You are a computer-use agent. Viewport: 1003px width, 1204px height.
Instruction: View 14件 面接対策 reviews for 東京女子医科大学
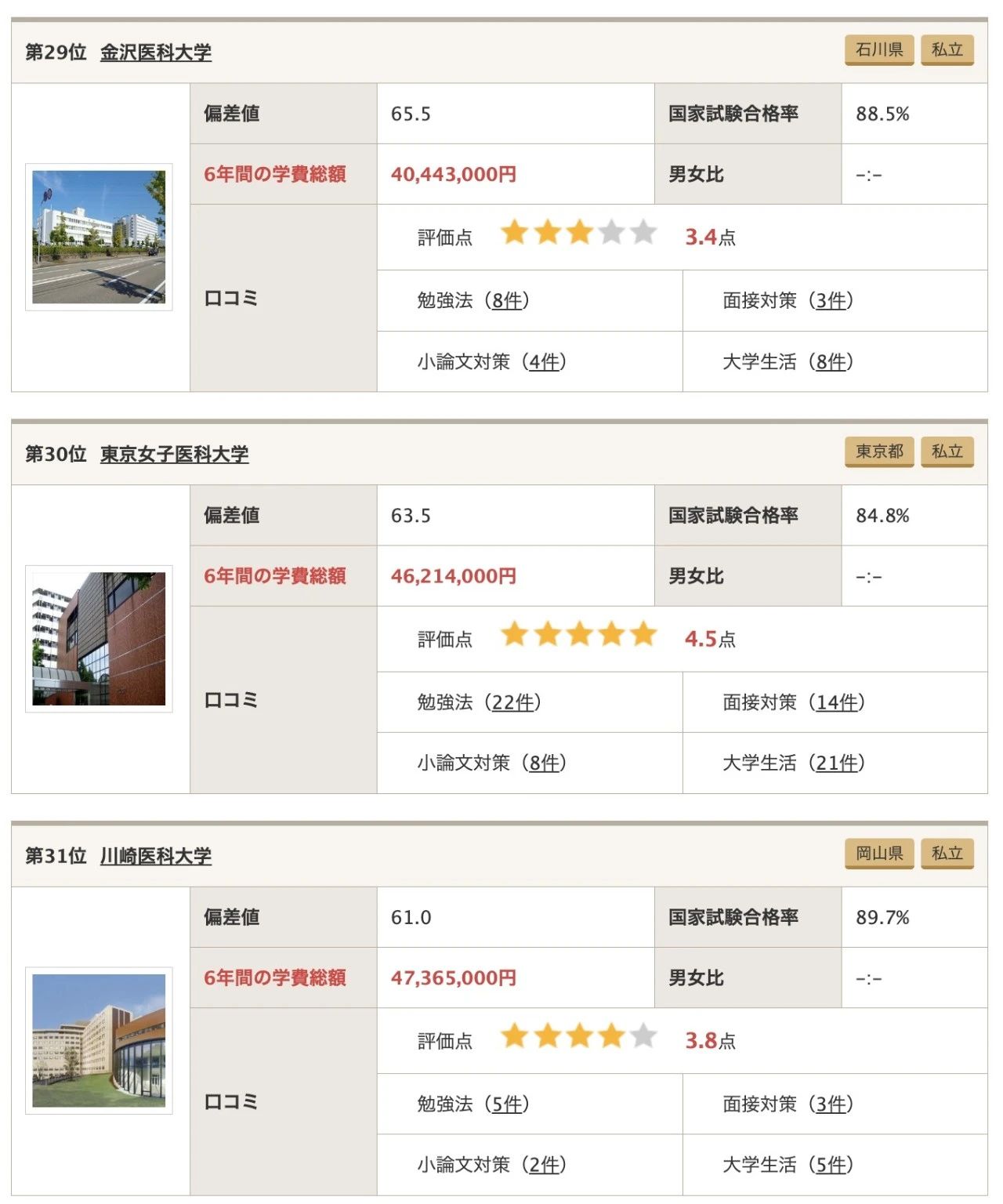tap(836, 703)
